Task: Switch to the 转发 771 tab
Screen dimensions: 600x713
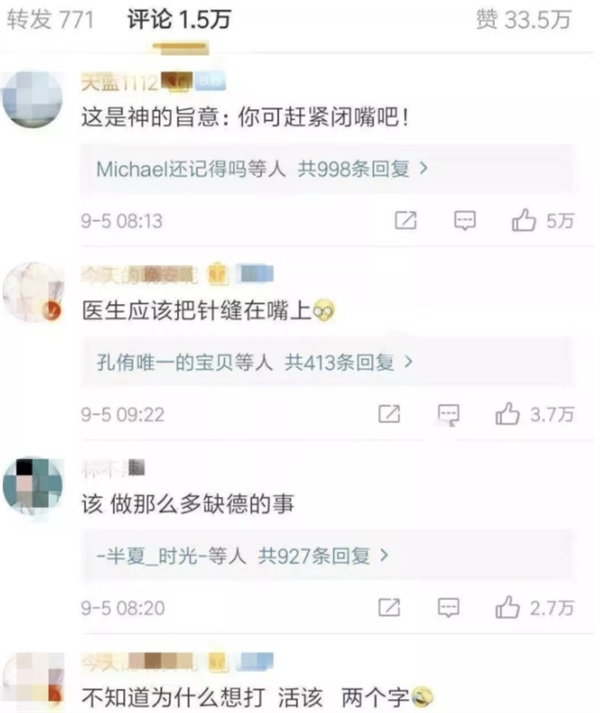Action: tap(50, 19)
